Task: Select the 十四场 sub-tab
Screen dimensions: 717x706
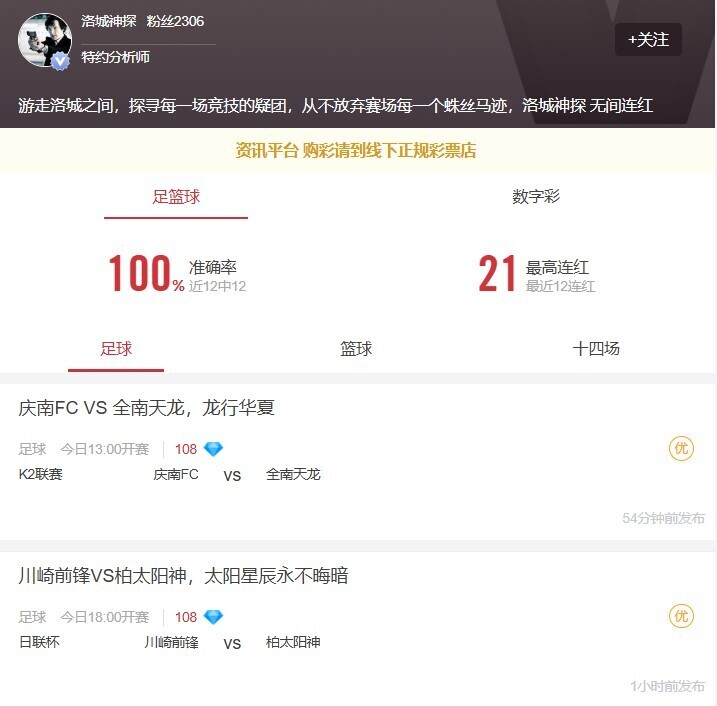Action: [x=596, y=349]
